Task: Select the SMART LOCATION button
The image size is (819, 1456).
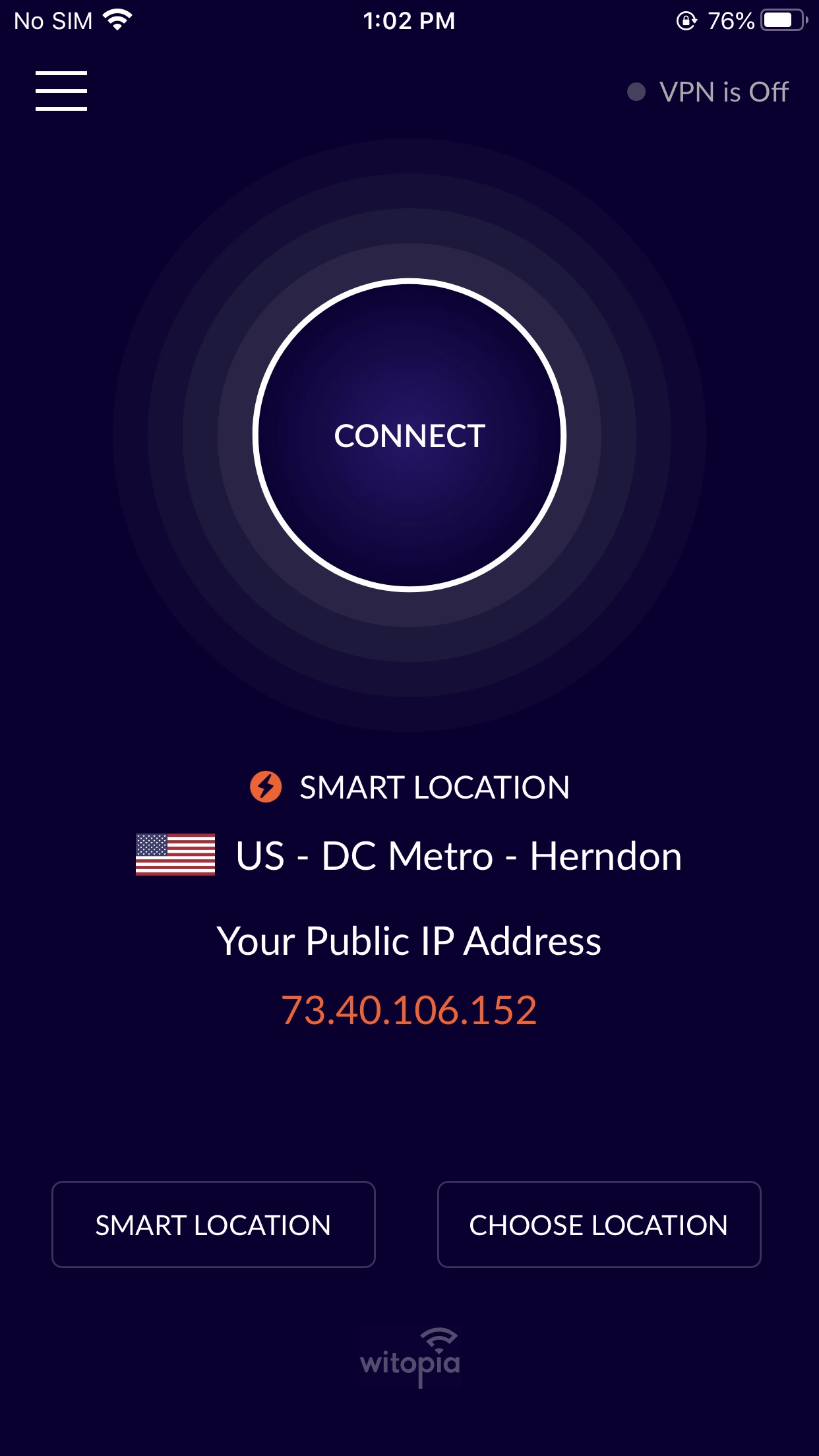Action: coord(213,1225)
